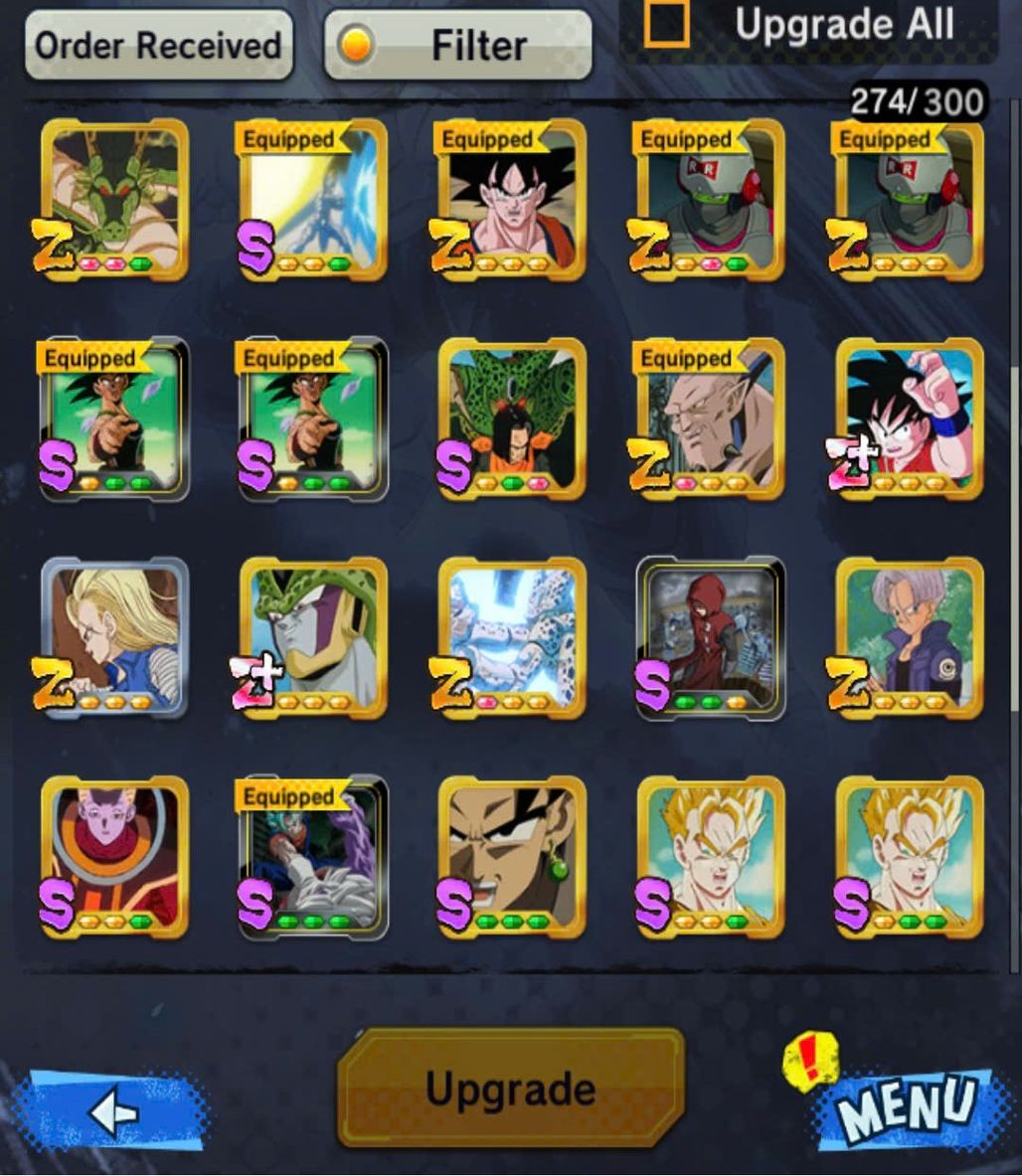Viewport: 1022px width, 1176px height.
Task: Select the equipped bald elder equipment tile
Action: tap(711, 419)
